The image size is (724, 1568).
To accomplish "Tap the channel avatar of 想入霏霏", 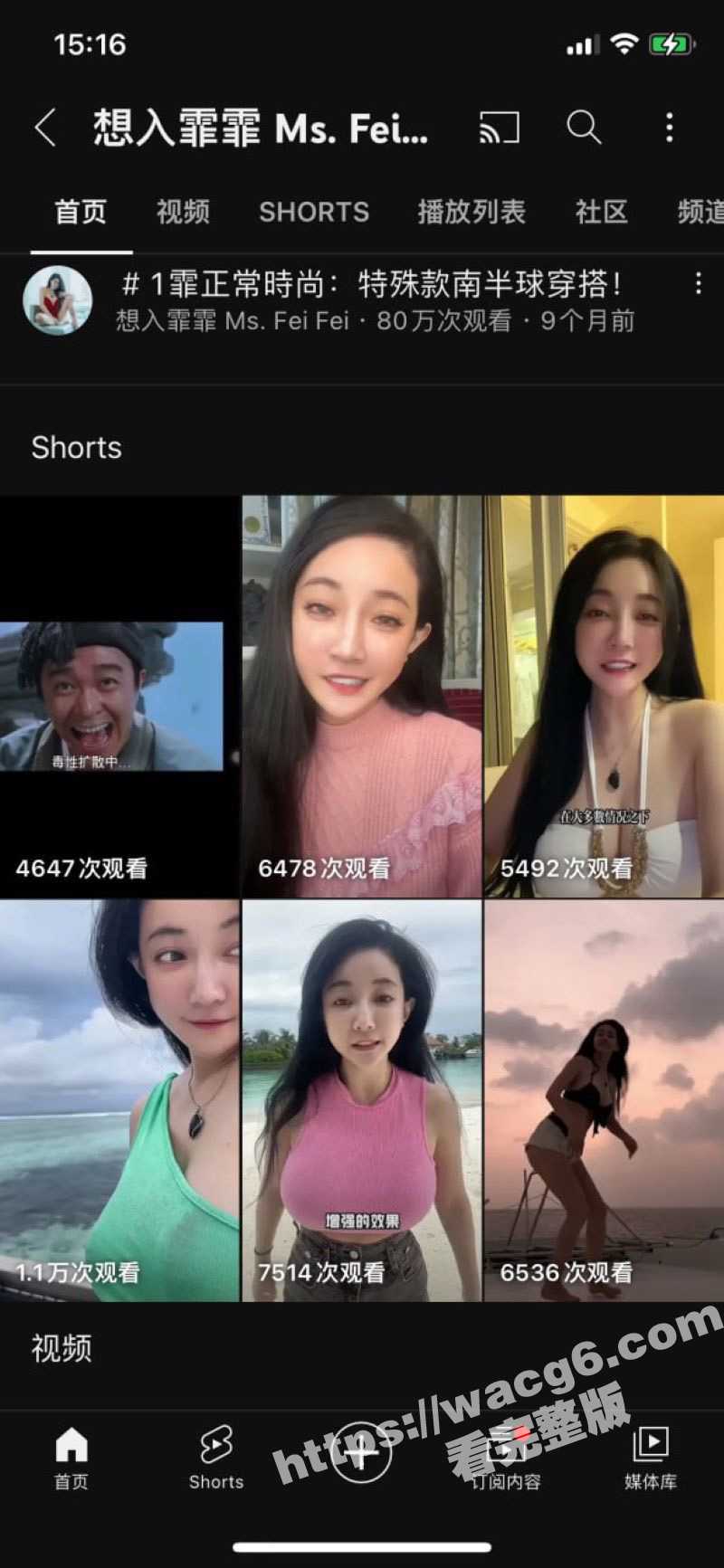I will click(58, 301).
